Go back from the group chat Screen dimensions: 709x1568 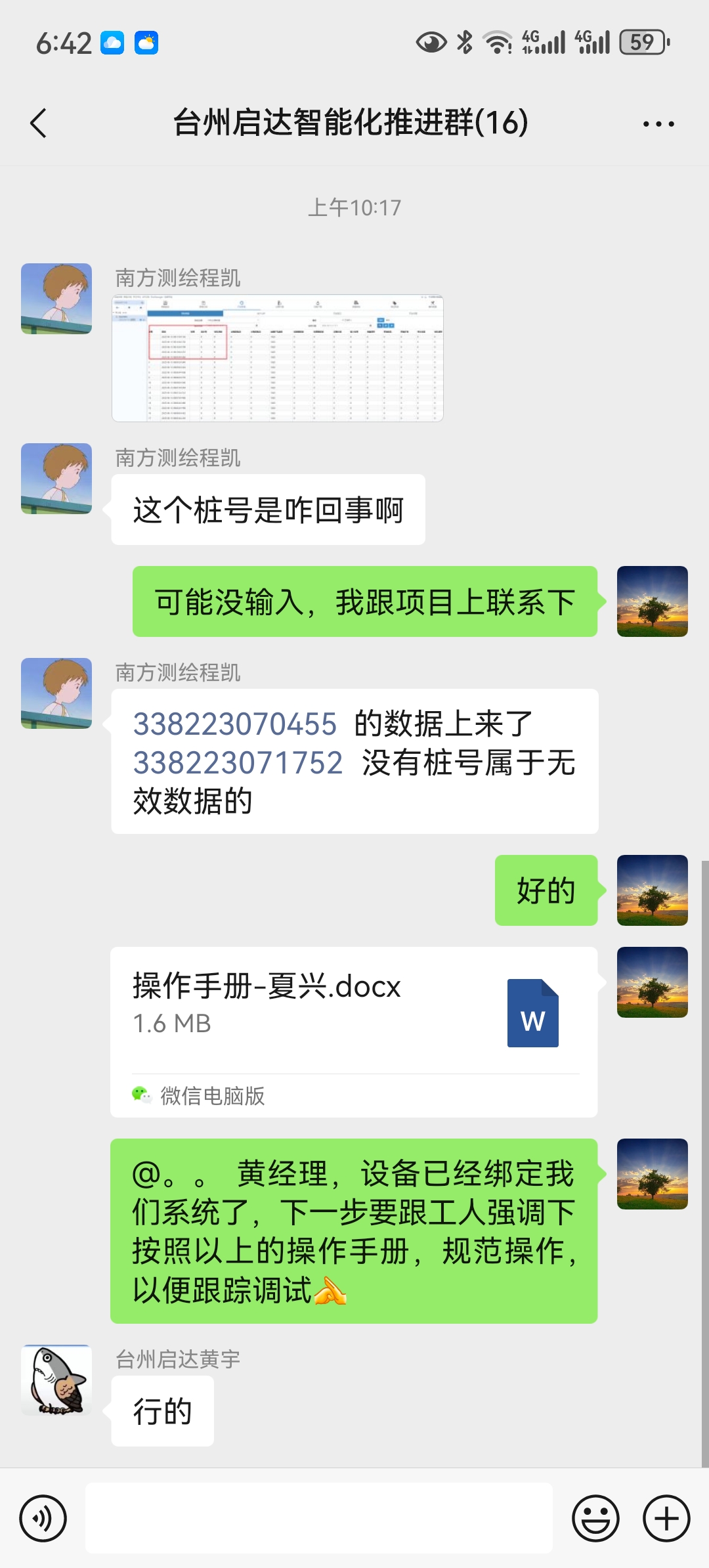click(38, 123)
